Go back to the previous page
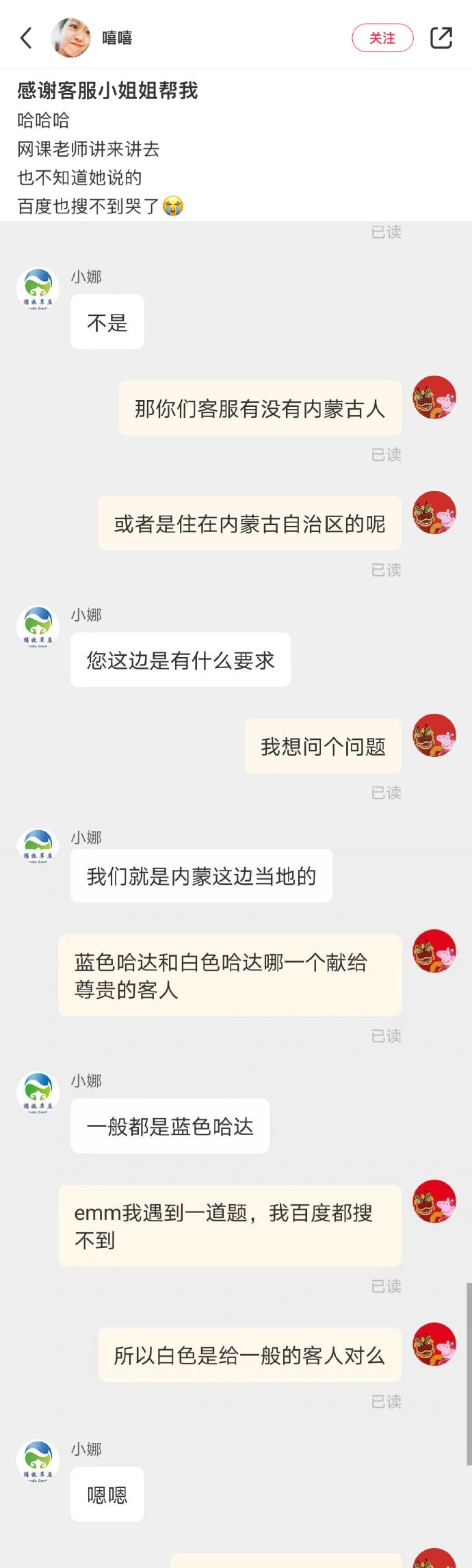The height and width of the screenshot is (1568, 472). 26,38
